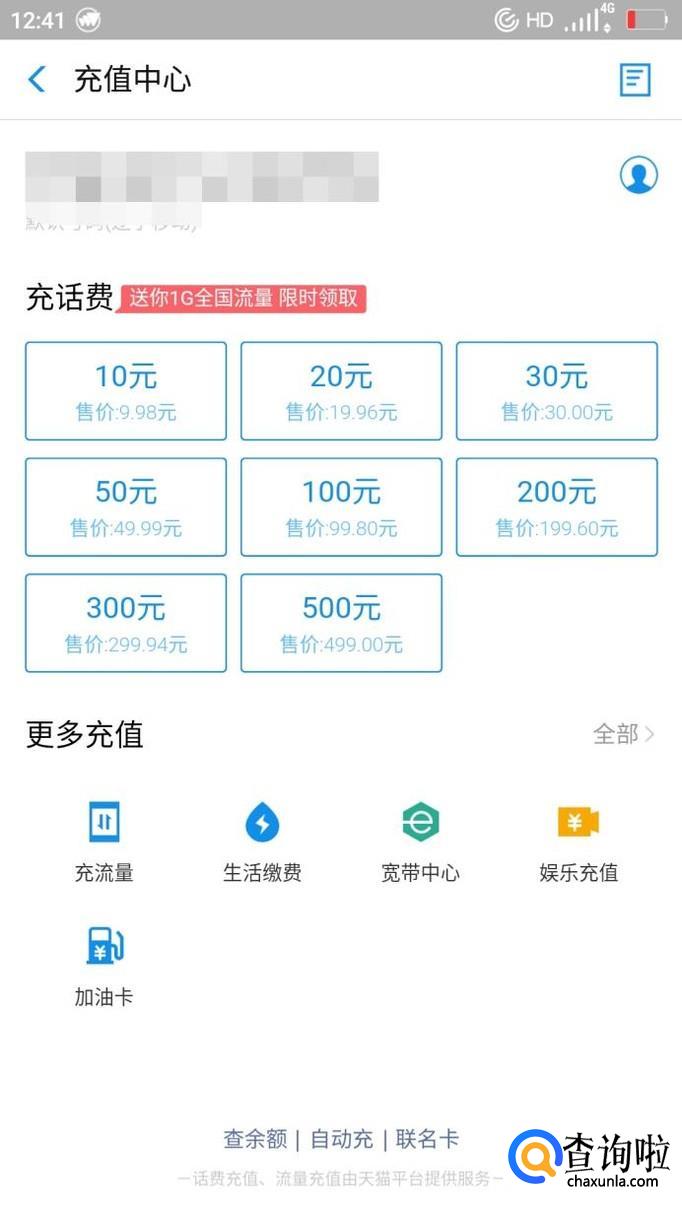
Task: Select the 10元 recharge option
Action: [x=126, y=391]
